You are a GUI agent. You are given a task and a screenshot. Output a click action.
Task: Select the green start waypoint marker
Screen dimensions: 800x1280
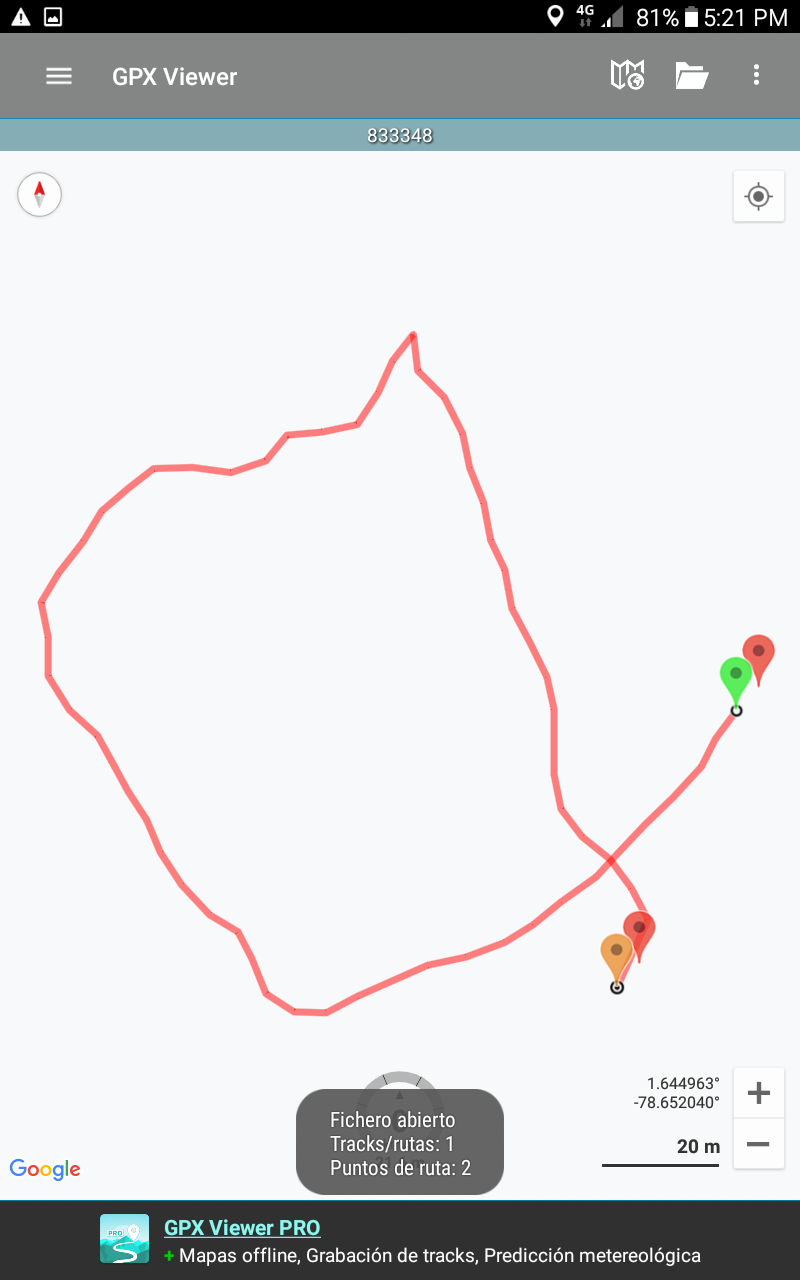coord(735,675)
